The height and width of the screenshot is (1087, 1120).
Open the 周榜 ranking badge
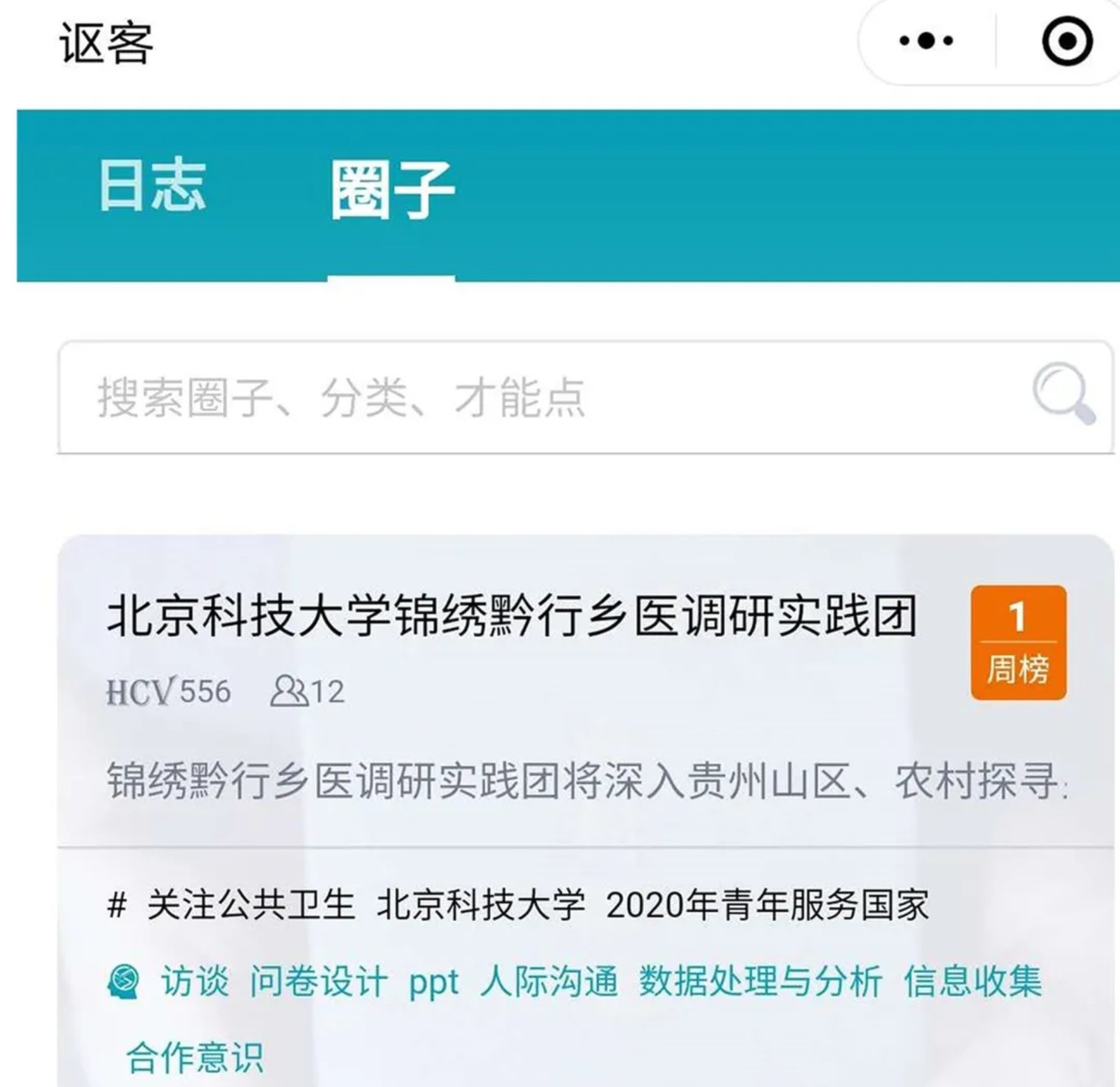click(x=1018, y=642)
